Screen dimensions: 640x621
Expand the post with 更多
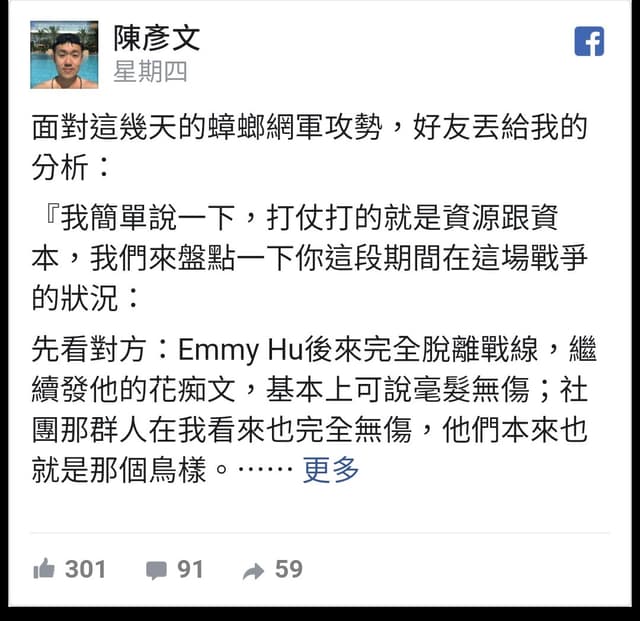331,470
